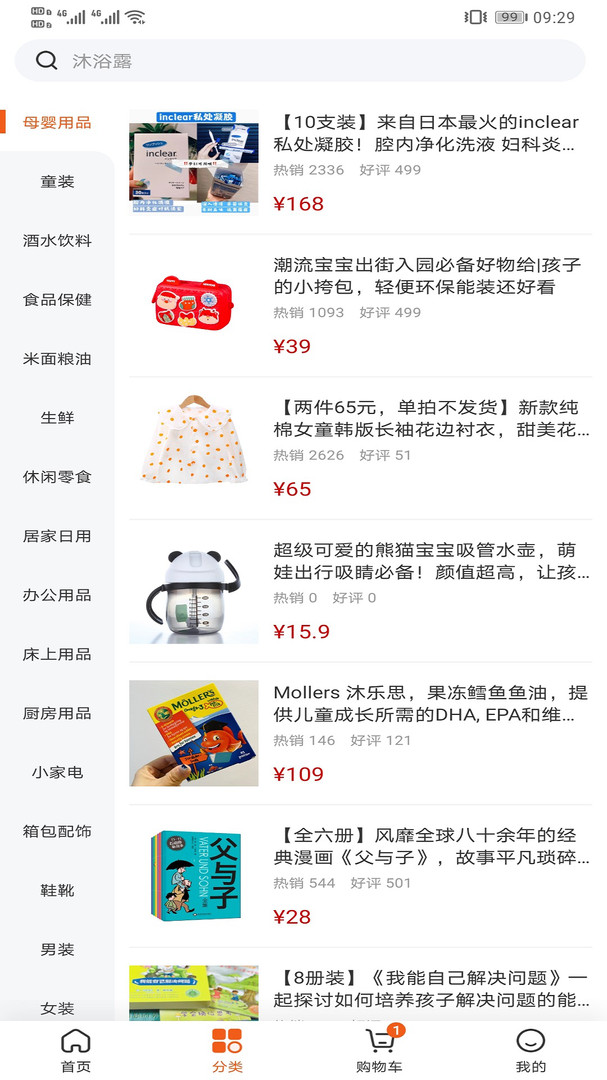607x1080 pixels.
Task: Open the 购物车 cart tab
Action: [x=379, y=1051]
